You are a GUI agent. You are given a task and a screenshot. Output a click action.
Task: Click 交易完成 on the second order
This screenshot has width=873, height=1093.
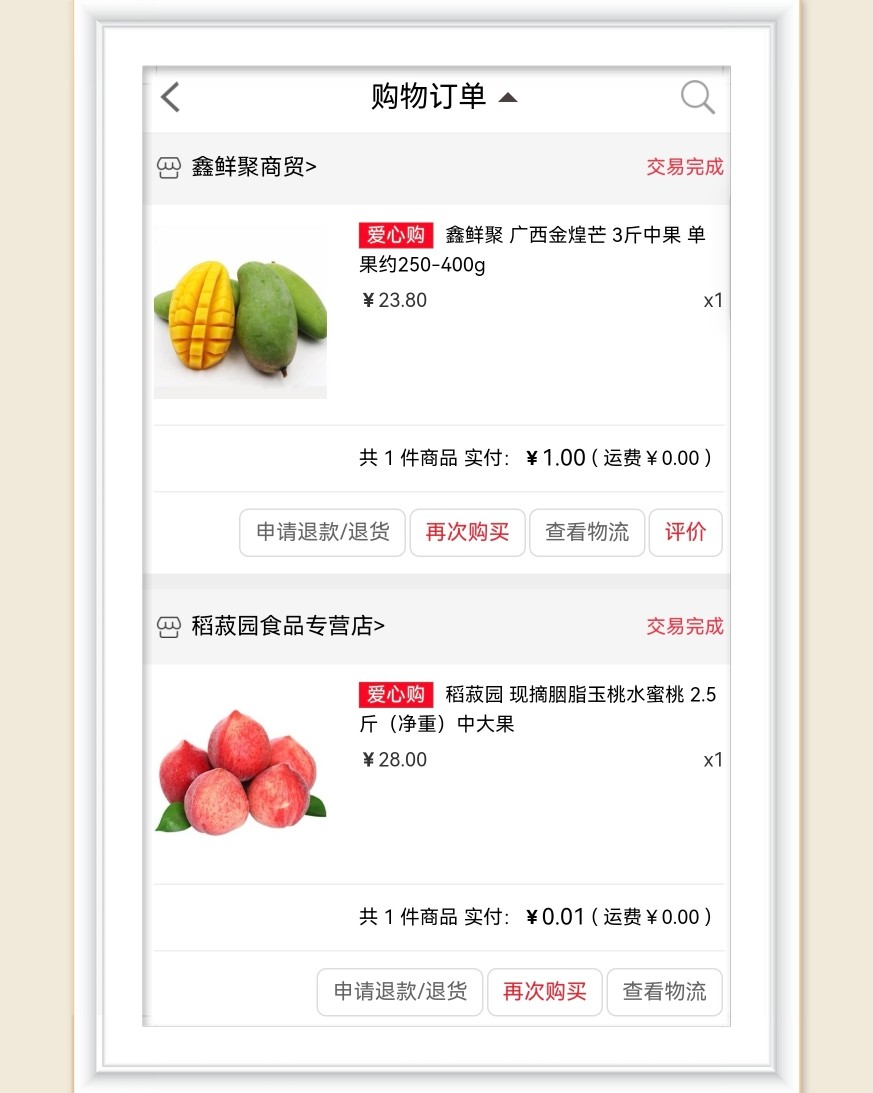[684, 627]
